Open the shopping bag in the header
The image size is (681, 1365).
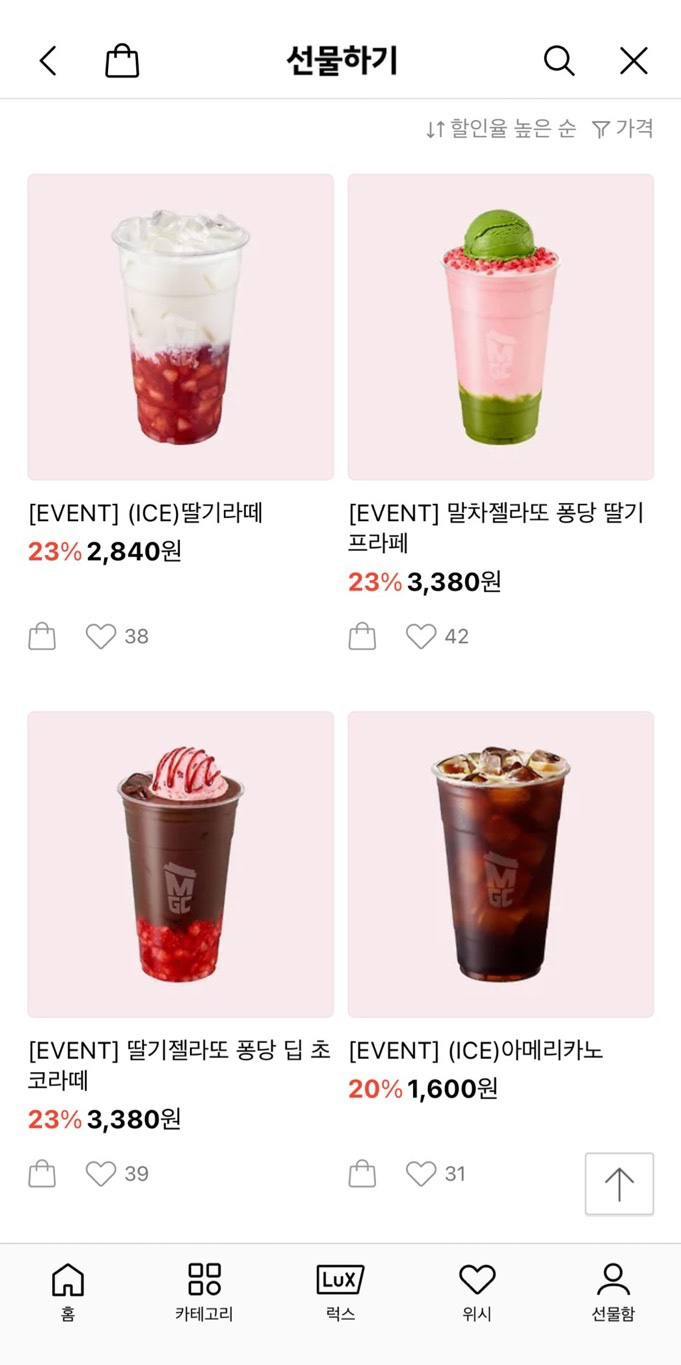[122, 61]
